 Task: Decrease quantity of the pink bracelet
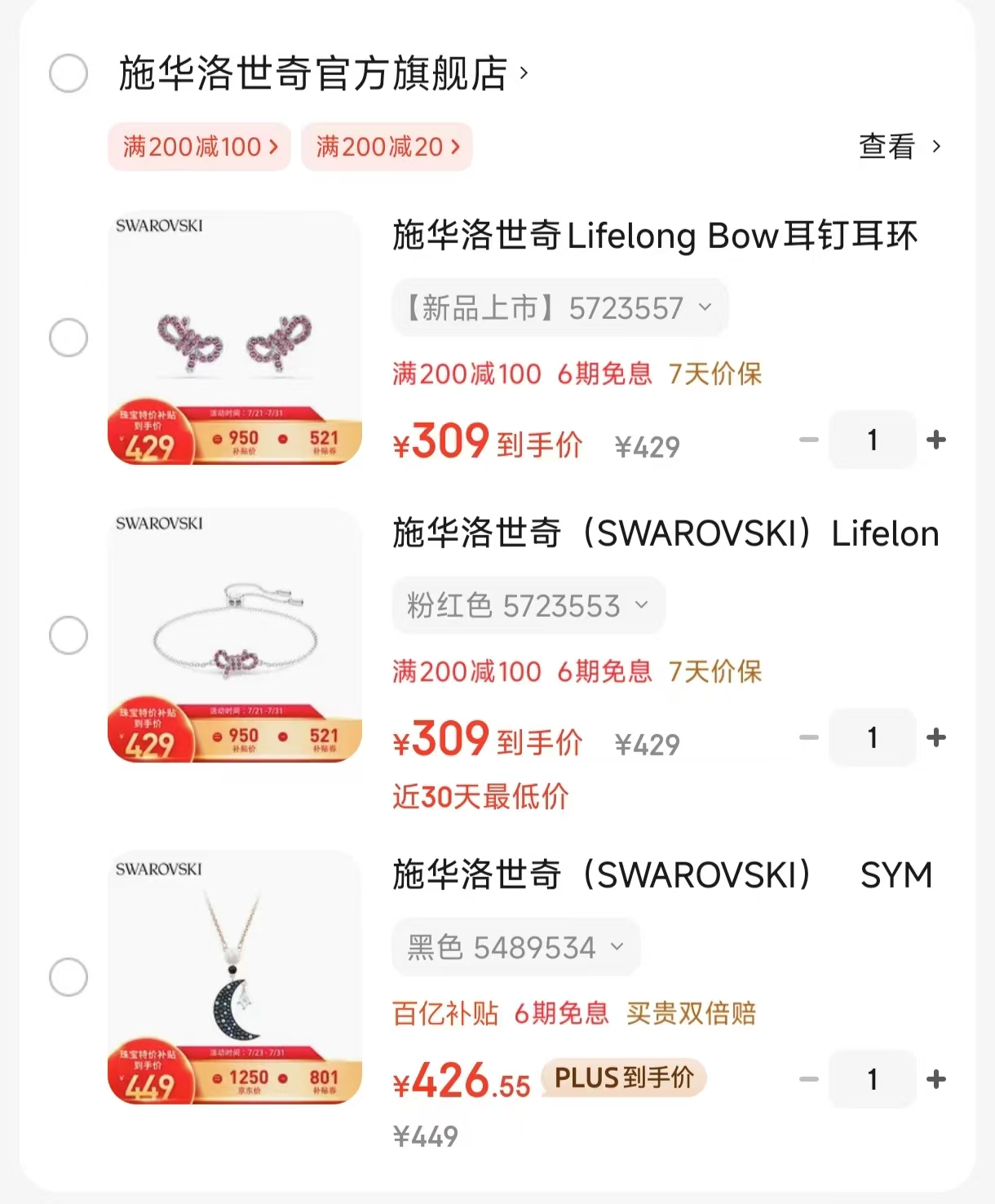808,737
